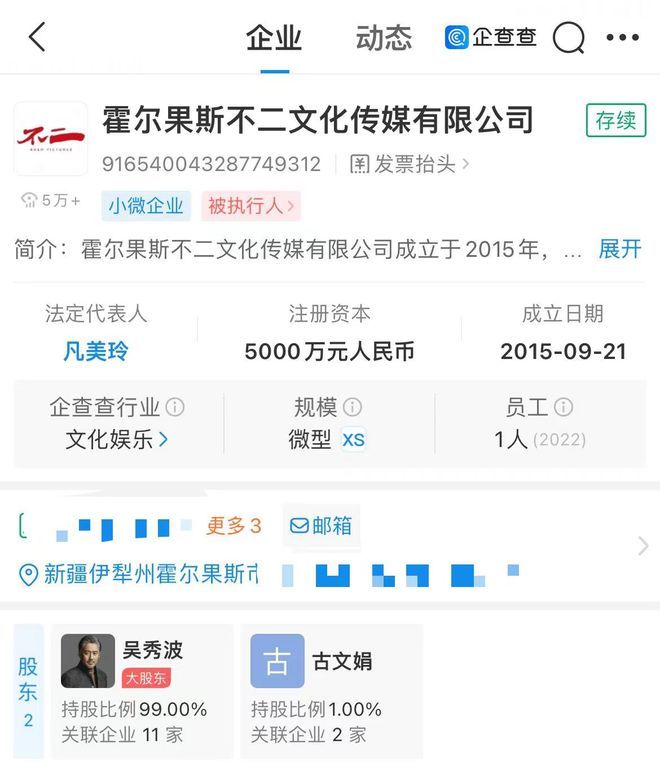Go back using the top arrow
This screenshot has width=660, height=762.
coord(38,38)
